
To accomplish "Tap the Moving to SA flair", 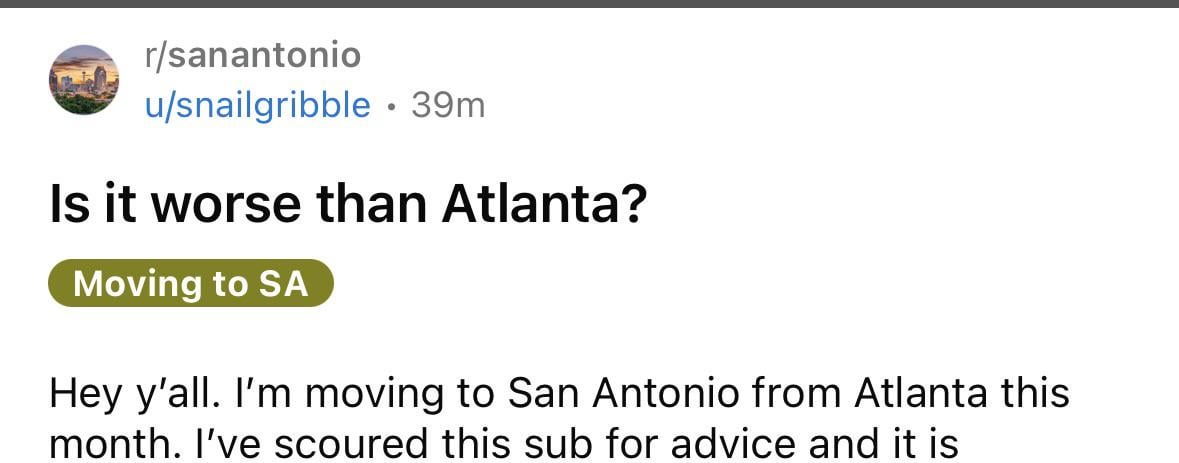I will pyautogui.click(x=190, y=285).
